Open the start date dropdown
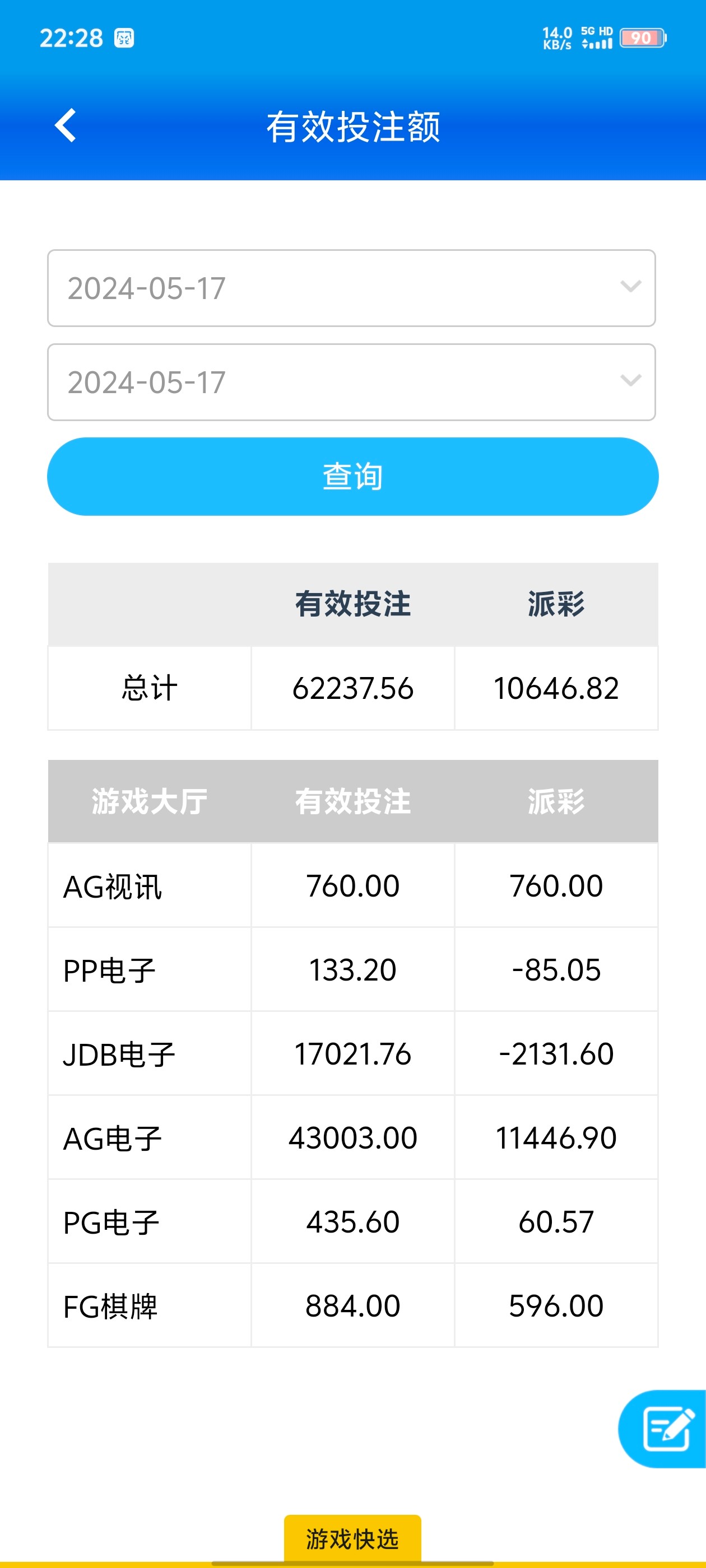The height and width of the screenshot is (1568, 706). [x=351, y=288]
